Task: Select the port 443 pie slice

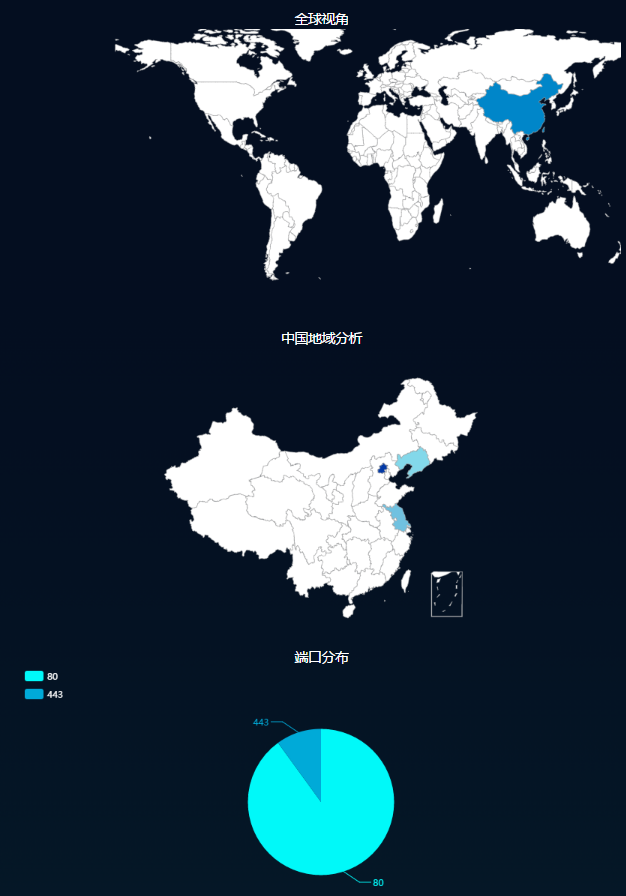Action: click(304, 750)
